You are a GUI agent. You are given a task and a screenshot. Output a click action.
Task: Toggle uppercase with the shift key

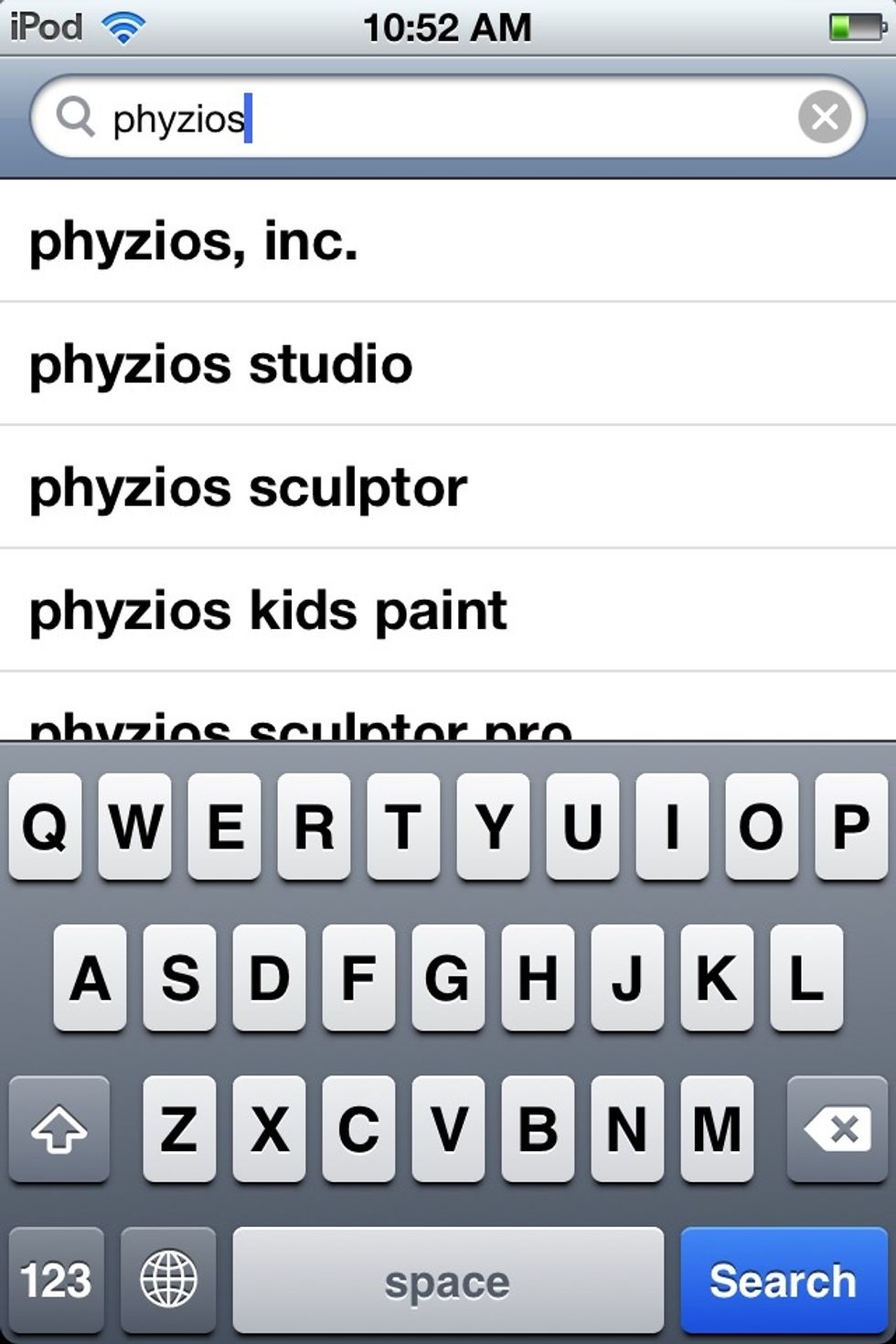coord(59,1129)
